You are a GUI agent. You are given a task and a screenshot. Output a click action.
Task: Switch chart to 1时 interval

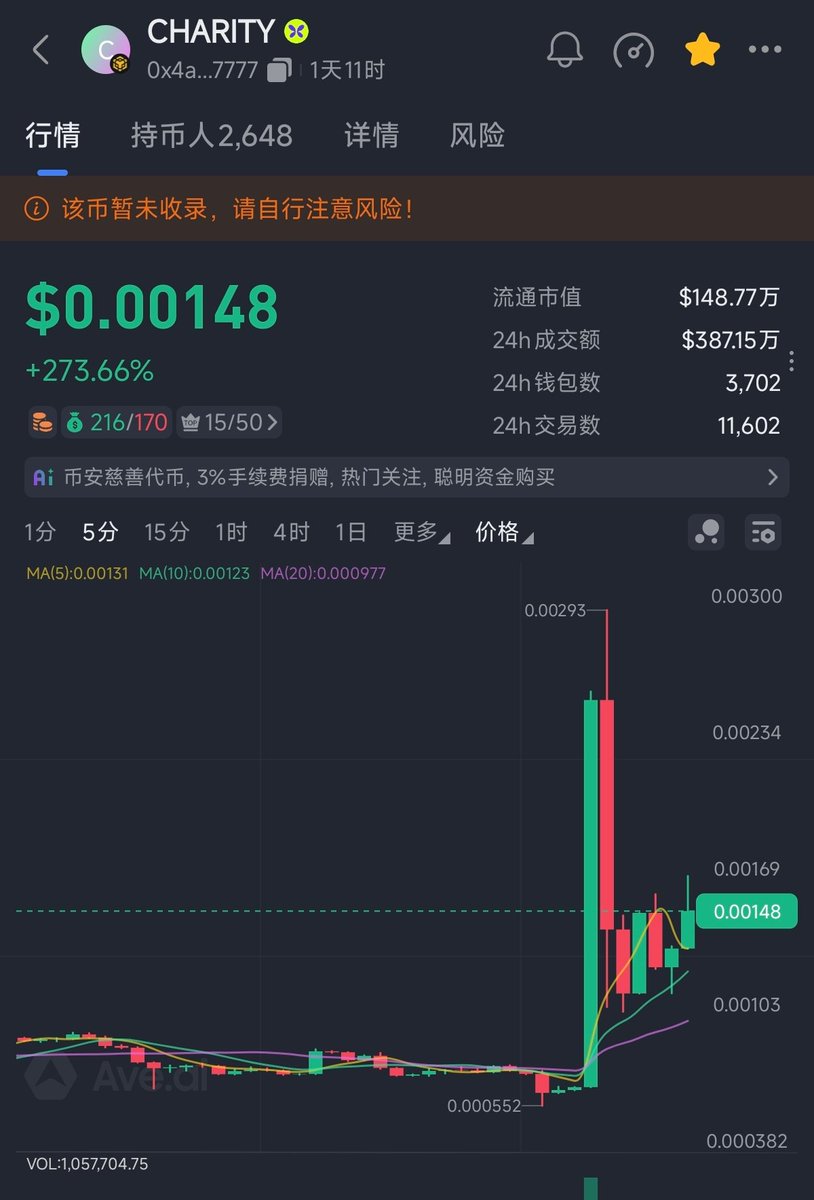[231, 532]
